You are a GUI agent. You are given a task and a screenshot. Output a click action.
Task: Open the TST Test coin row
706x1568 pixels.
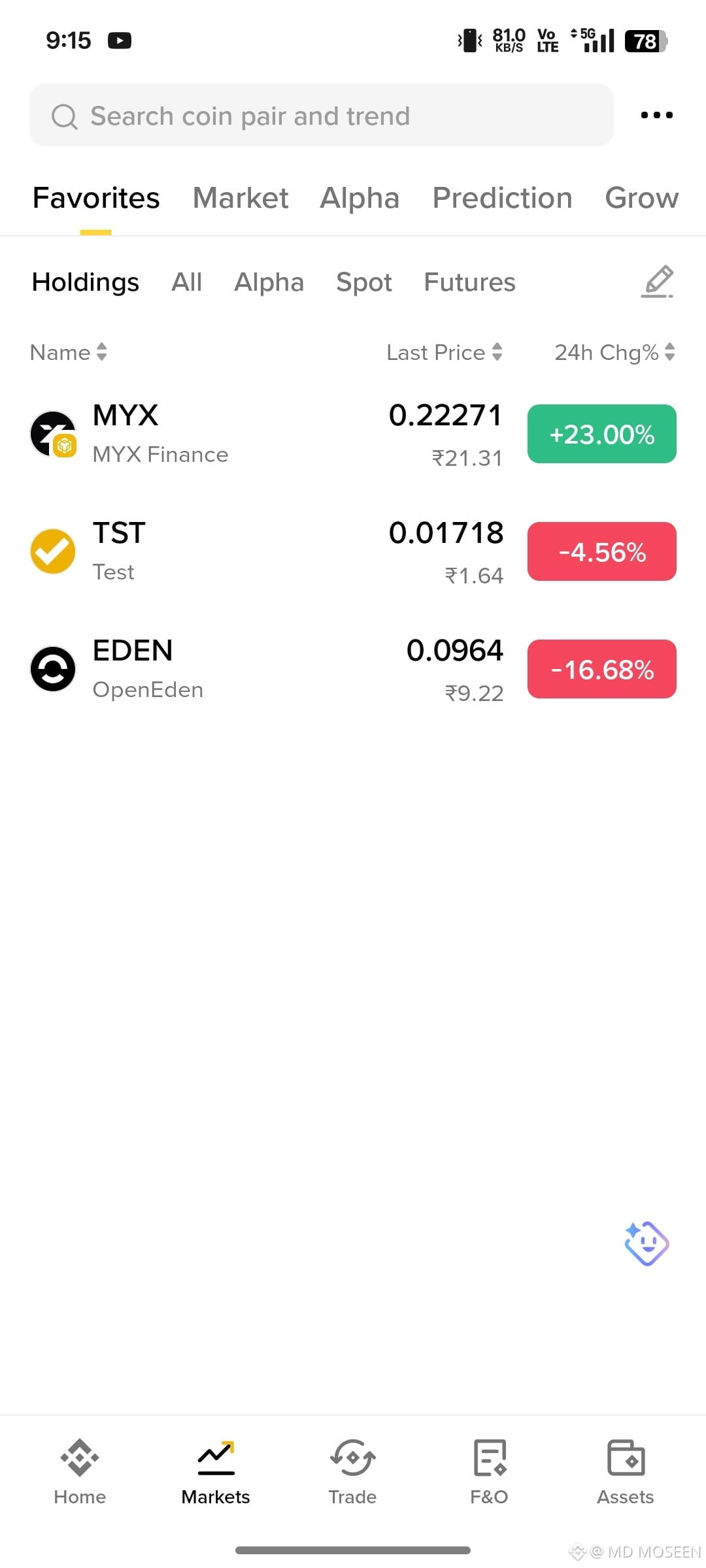(x=353, y=551)
